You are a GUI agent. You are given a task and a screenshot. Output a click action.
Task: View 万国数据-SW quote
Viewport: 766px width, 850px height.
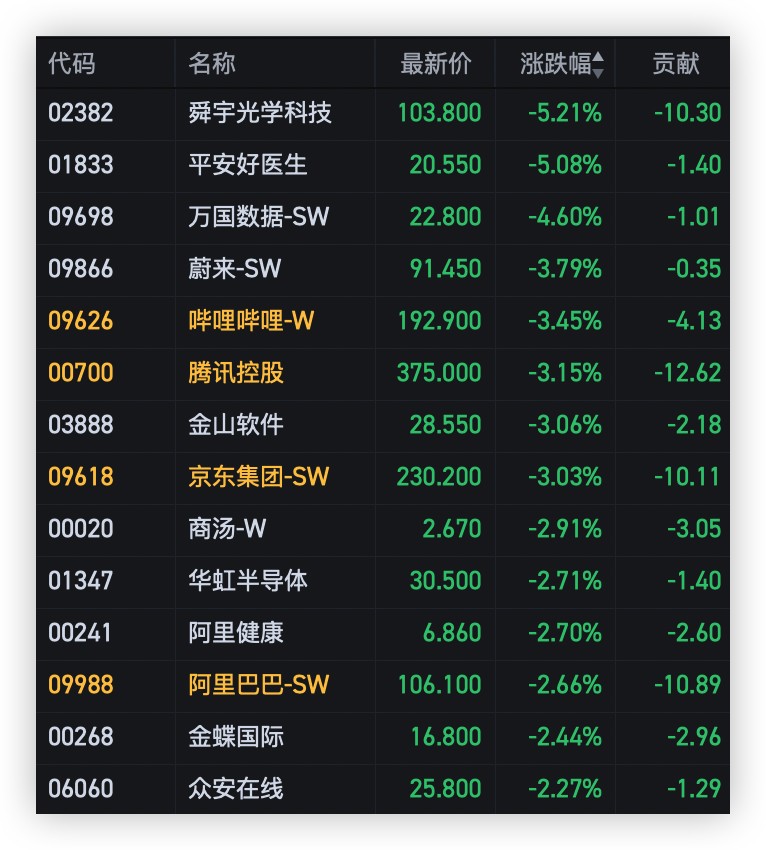click(258, 216)
